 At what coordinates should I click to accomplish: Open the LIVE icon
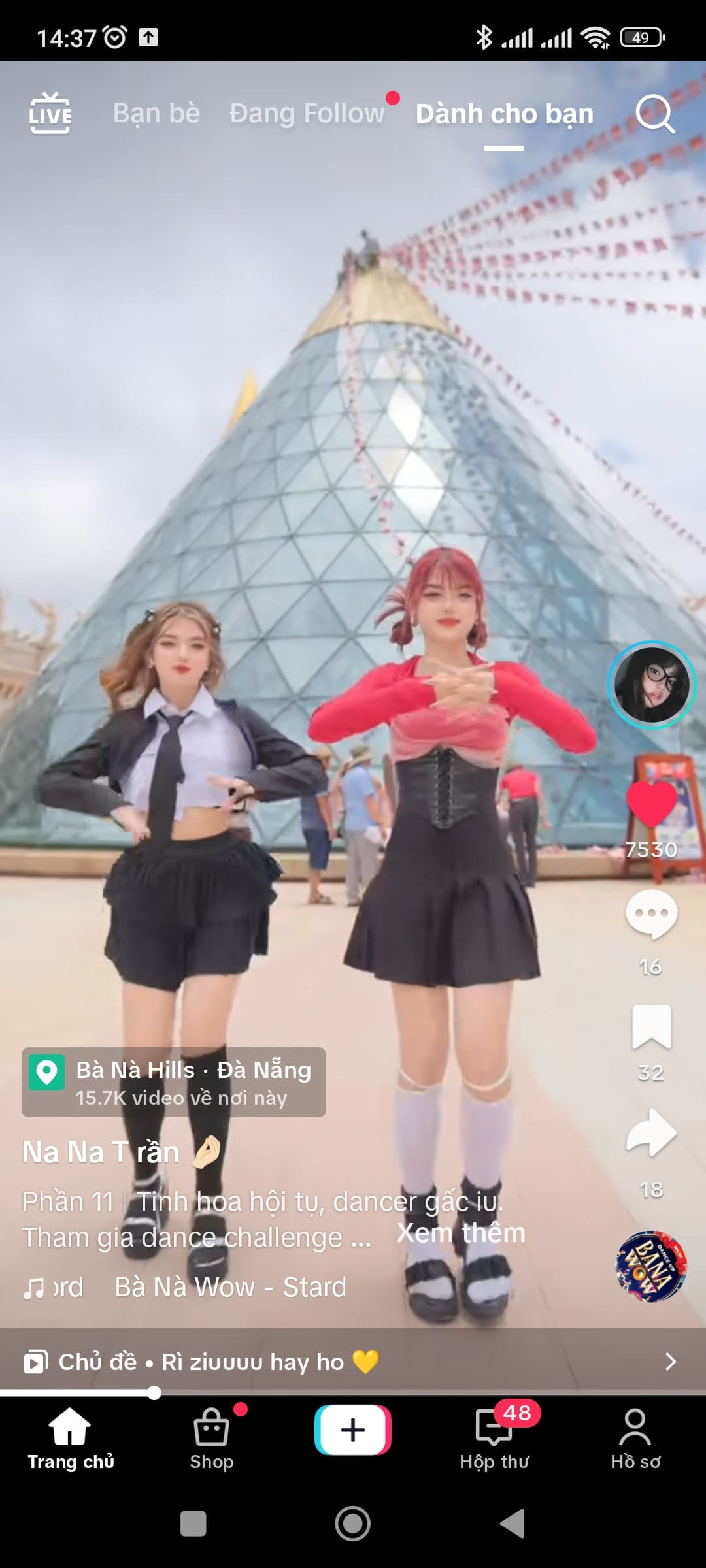(x=50, y=114)
